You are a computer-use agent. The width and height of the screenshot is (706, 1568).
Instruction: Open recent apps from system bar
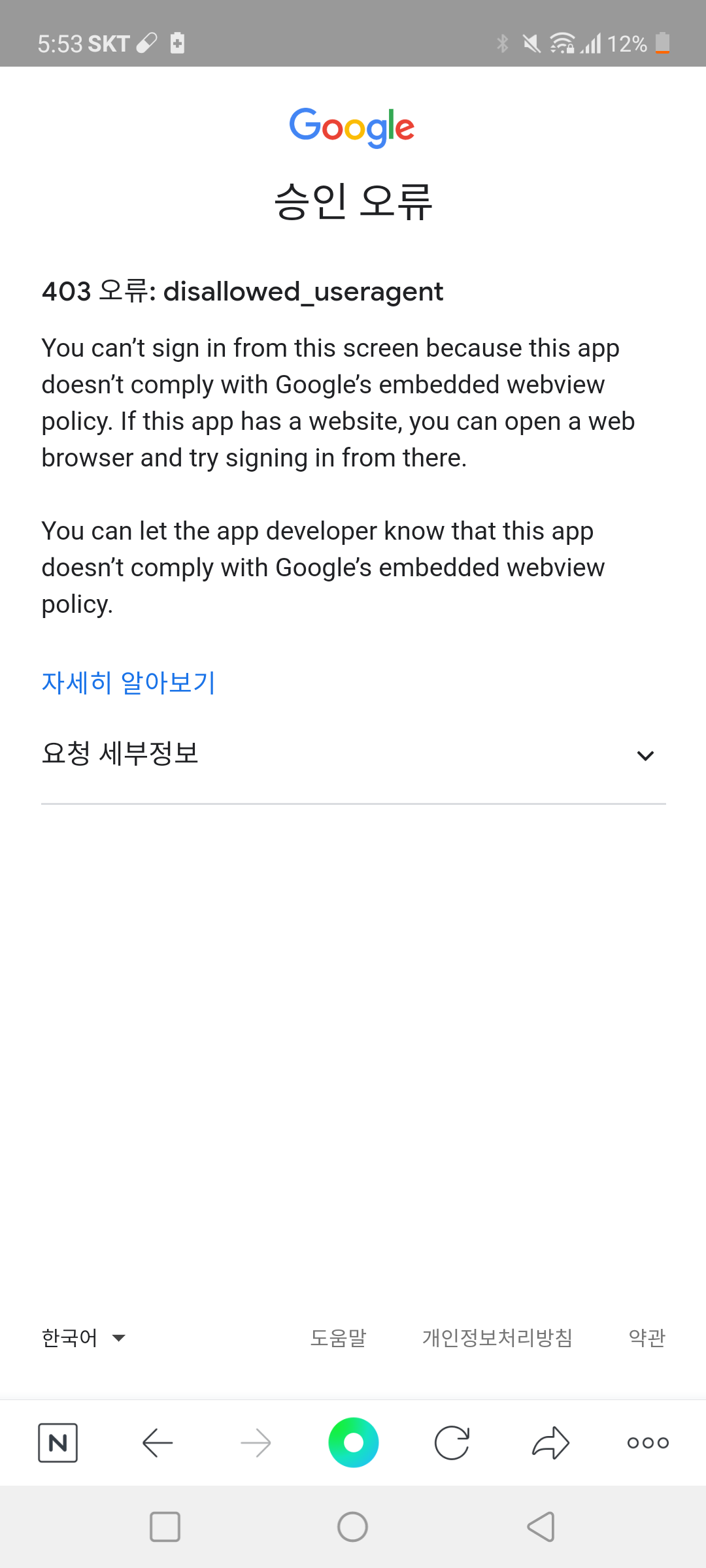coord(165,1527)
